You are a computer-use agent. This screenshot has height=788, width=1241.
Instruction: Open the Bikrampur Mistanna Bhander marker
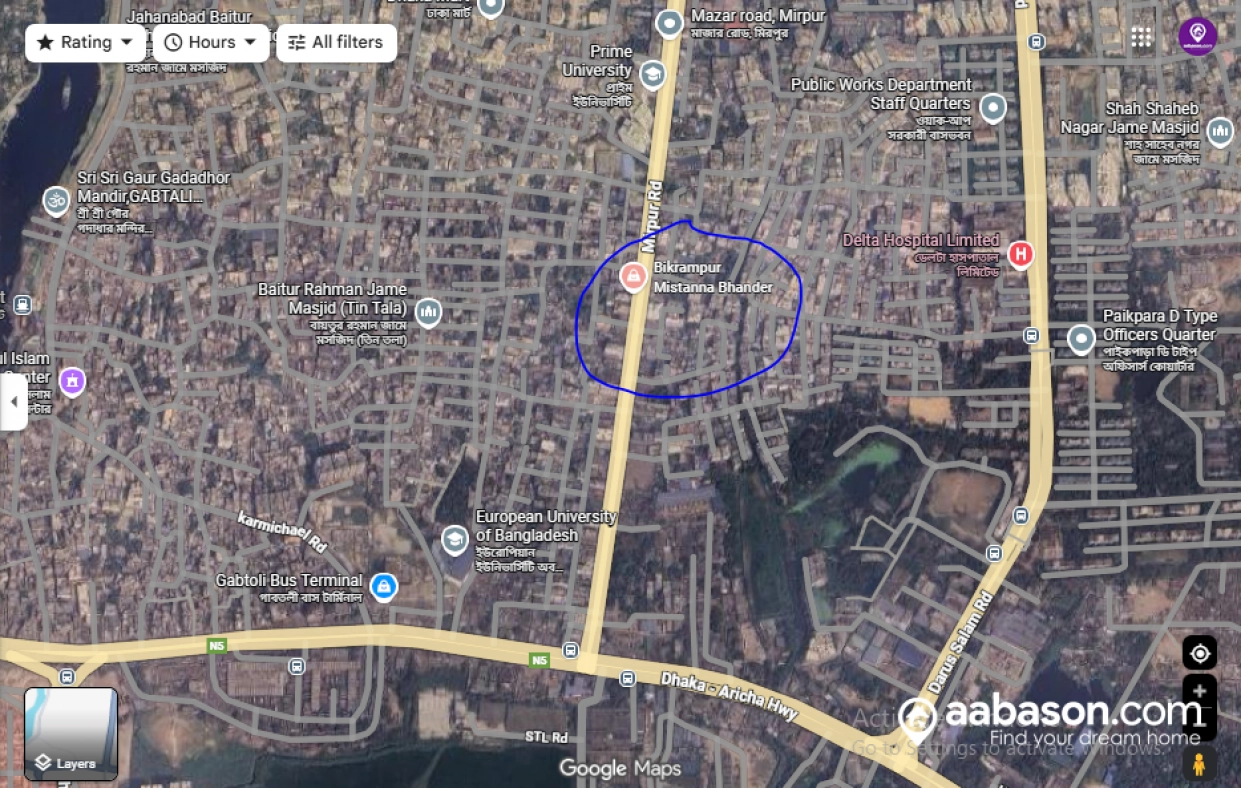coord(633,277)
